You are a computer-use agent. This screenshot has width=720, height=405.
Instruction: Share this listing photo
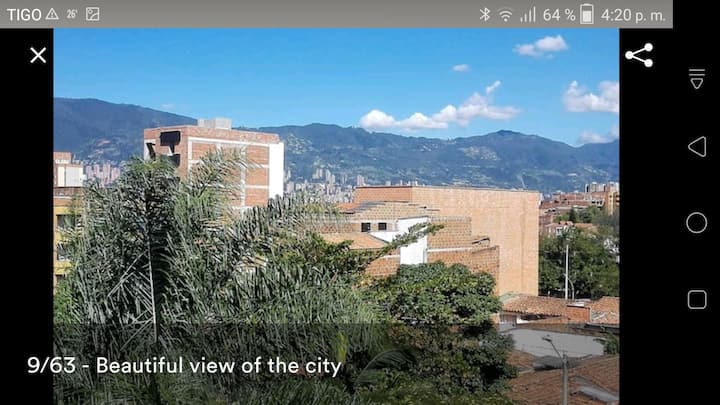click(x=639, y=55)
